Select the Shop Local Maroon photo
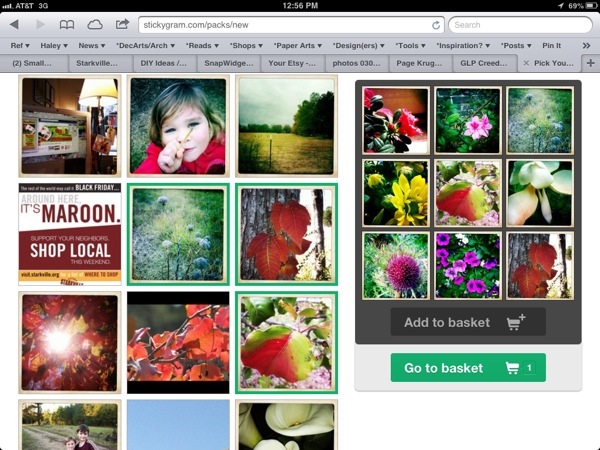Viewport: 600px width, 450px height. click(x=69, y=233)
